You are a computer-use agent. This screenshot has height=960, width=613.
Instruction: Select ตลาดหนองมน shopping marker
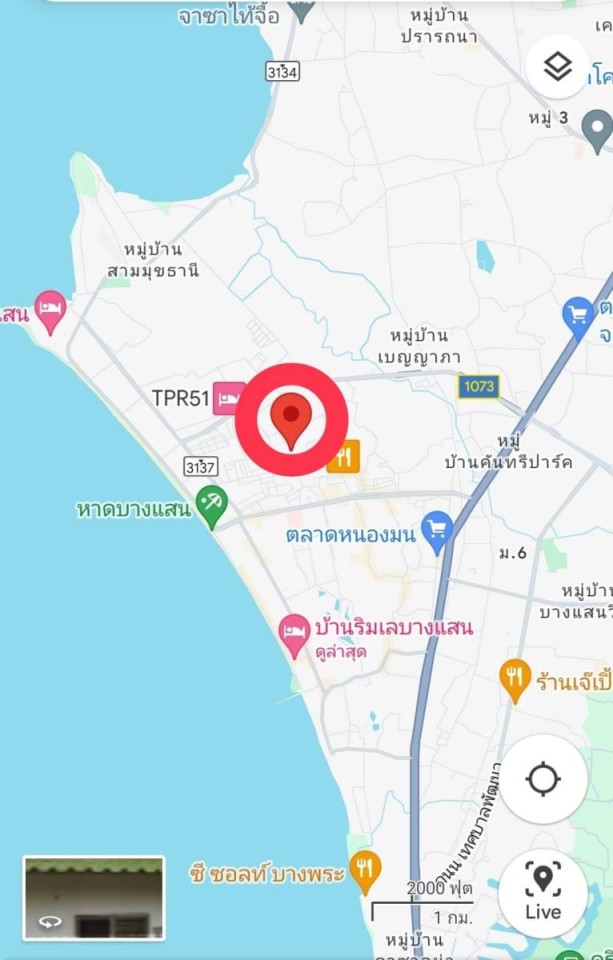[x=436, y=533]
